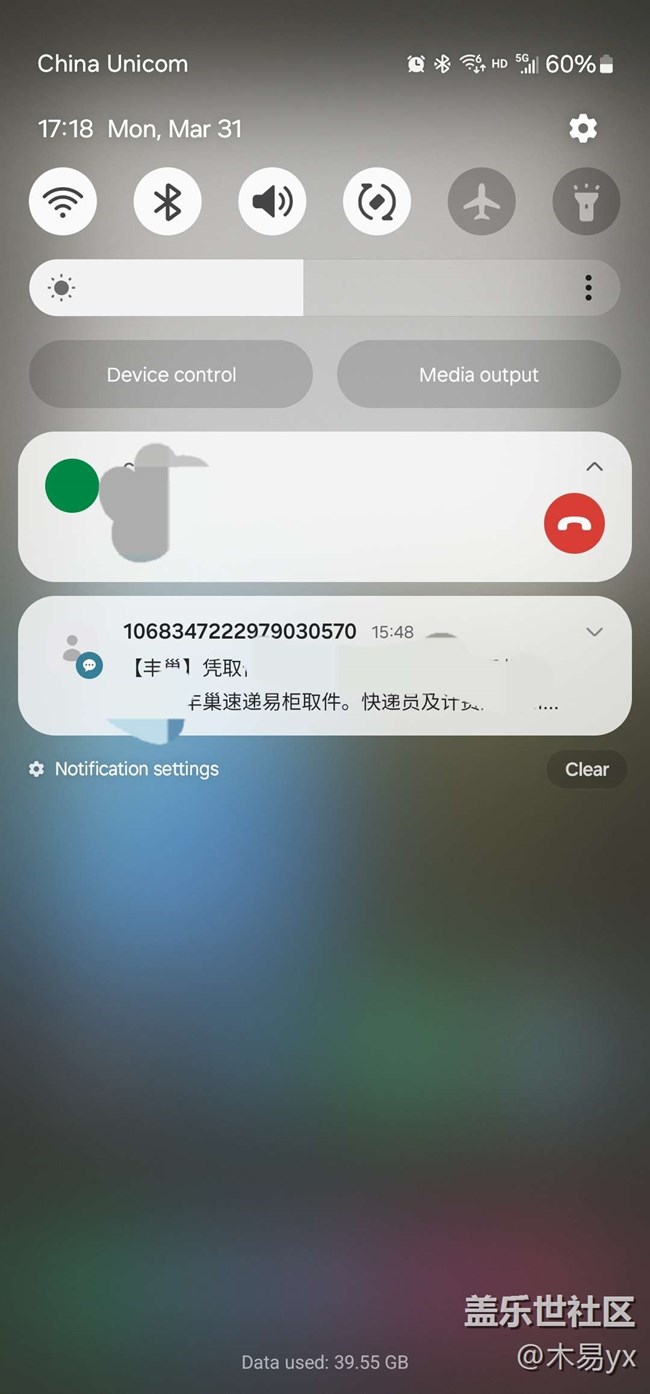The height and width of the screenshot is (1394, 650).
Task: Clear all notifications
Action: point(586,769)
